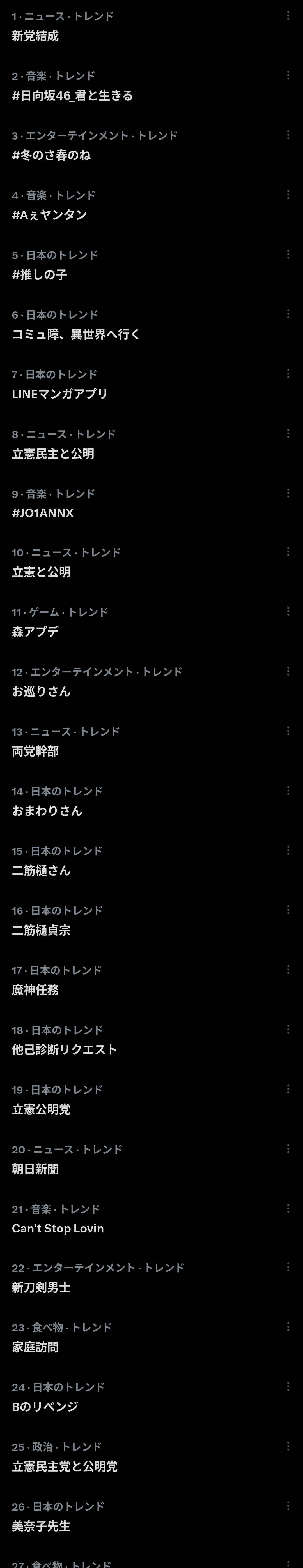Open more options for #推しの子
The width and height of the screenshot is (303, 1568).
click(288, 255)
